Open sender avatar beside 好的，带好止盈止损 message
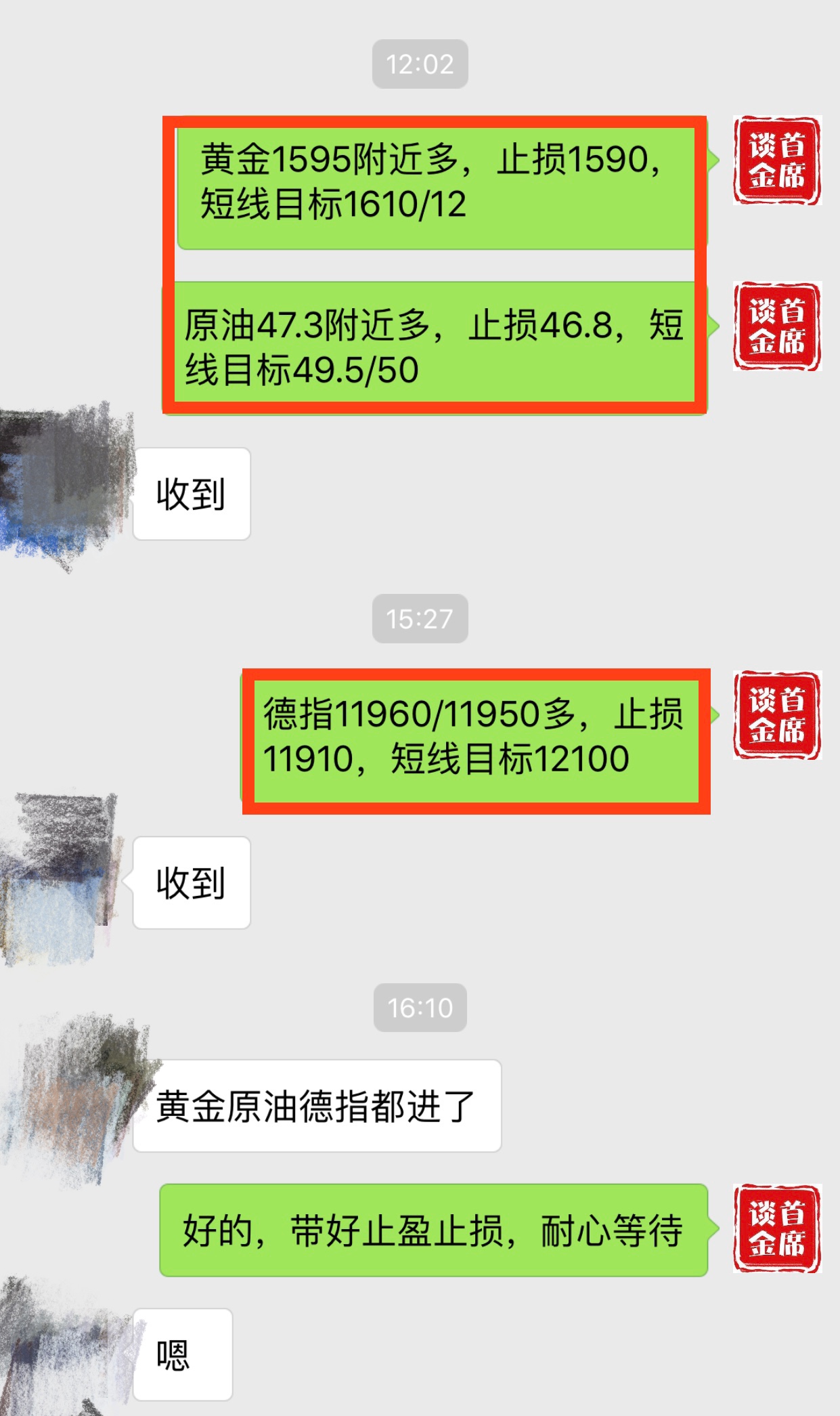Viewport: 840px width, 1416px height. [776, 1228]
